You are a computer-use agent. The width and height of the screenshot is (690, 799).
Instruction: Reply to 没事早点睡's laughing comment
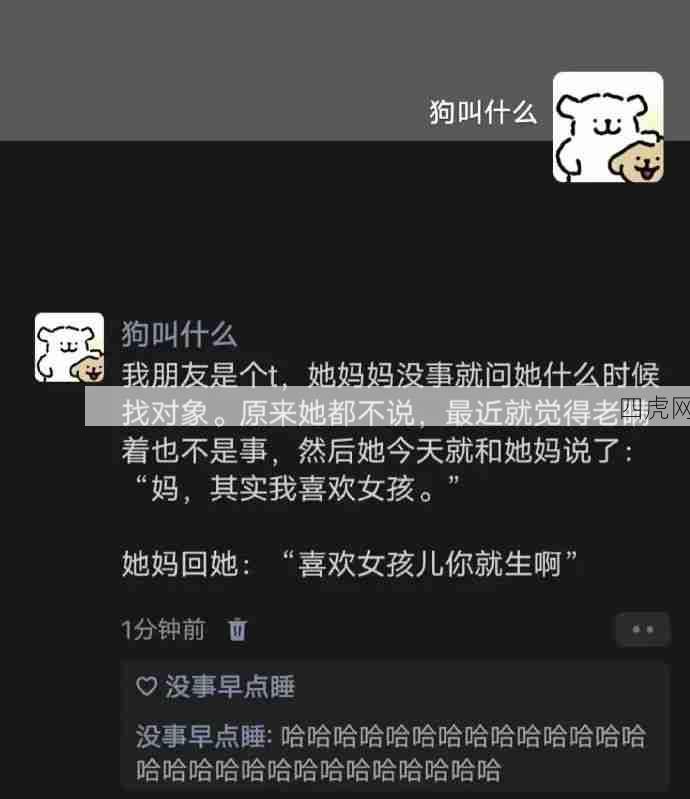[x=390, y=753]
